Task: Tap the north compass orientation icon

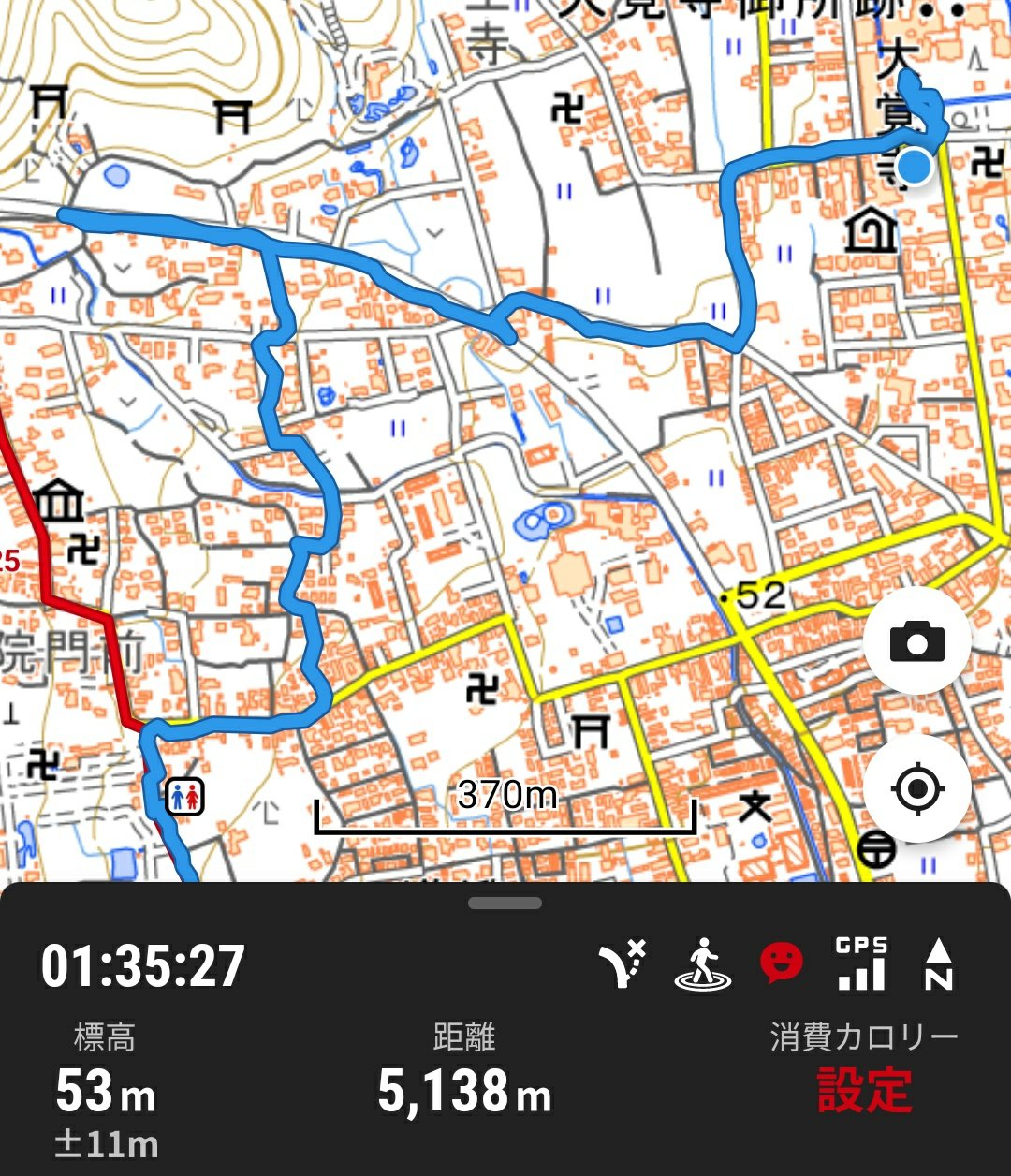Action: (938, 964)
